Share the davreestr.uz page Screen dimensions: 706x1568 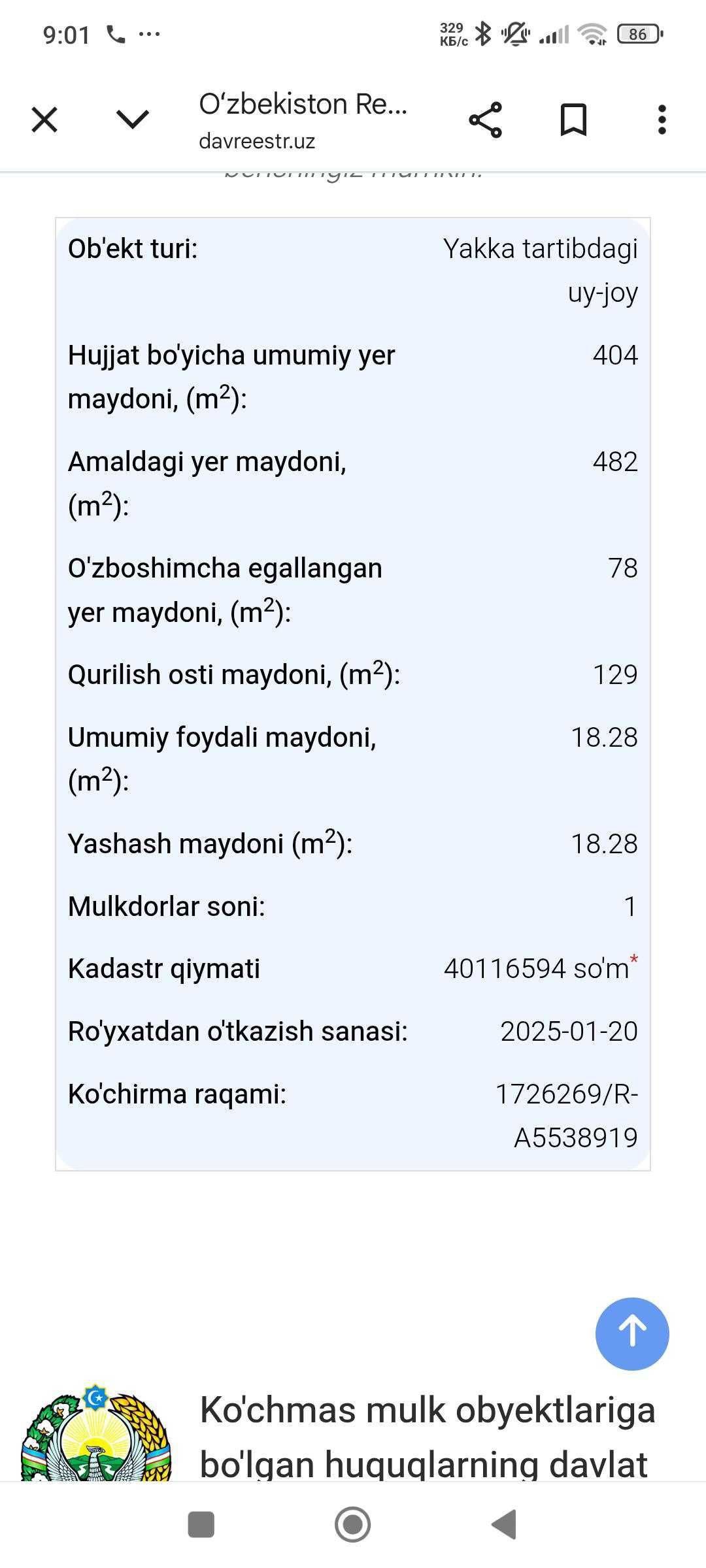(485, 120)
